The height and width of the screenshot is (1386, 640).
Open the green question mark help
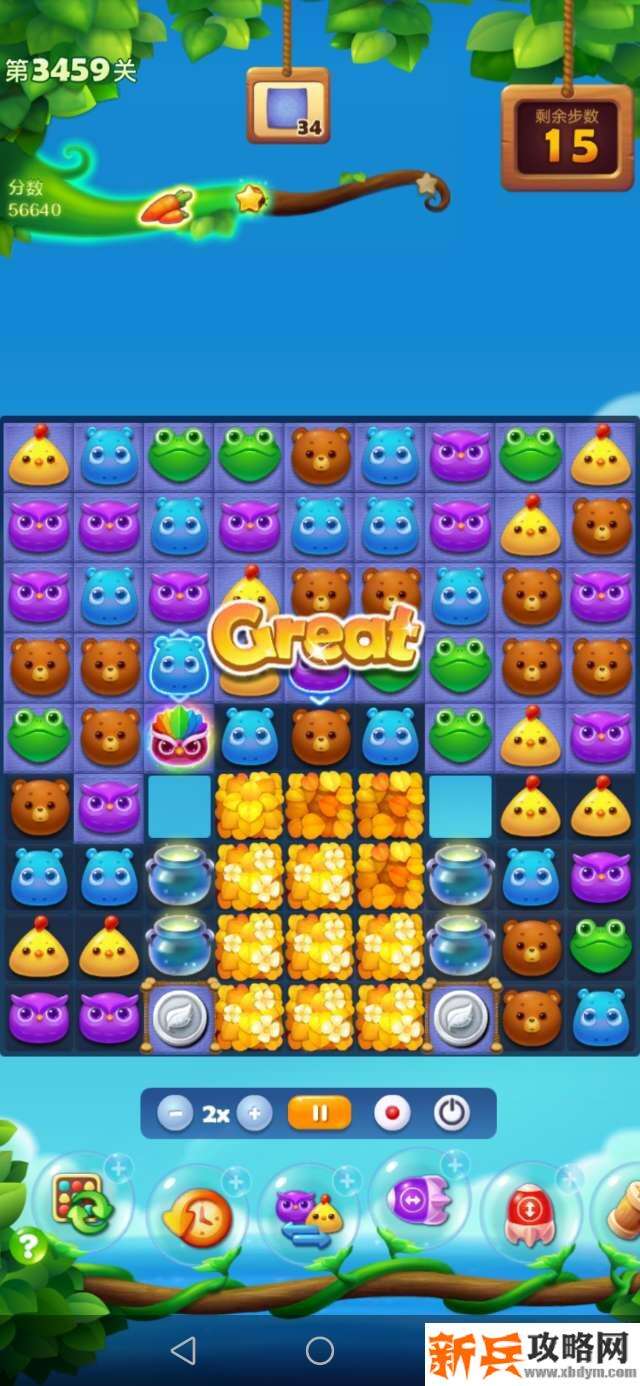click(28, 1247)
